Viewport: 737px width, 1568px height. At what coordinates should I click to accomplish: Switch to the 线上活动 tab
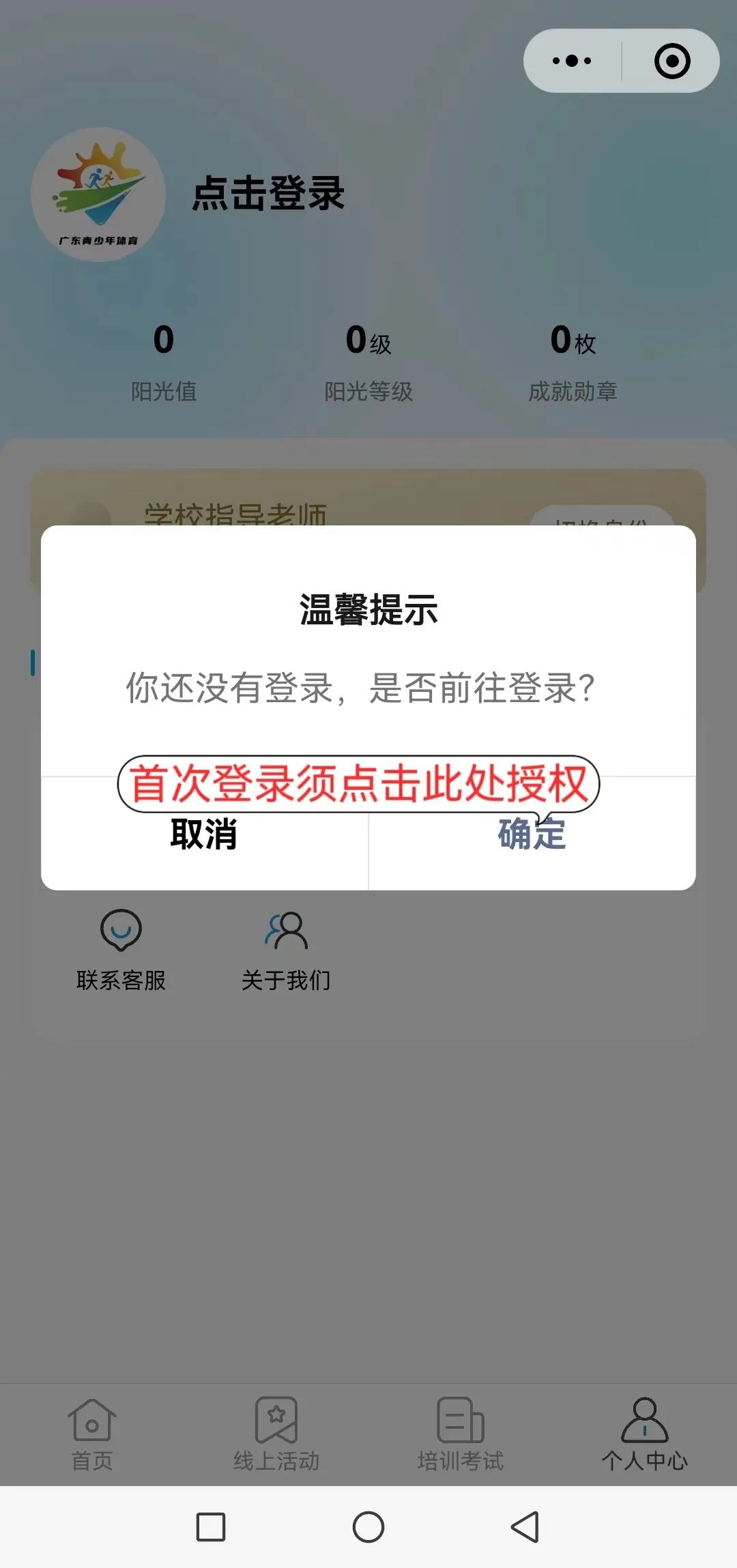coord(276,1434)
